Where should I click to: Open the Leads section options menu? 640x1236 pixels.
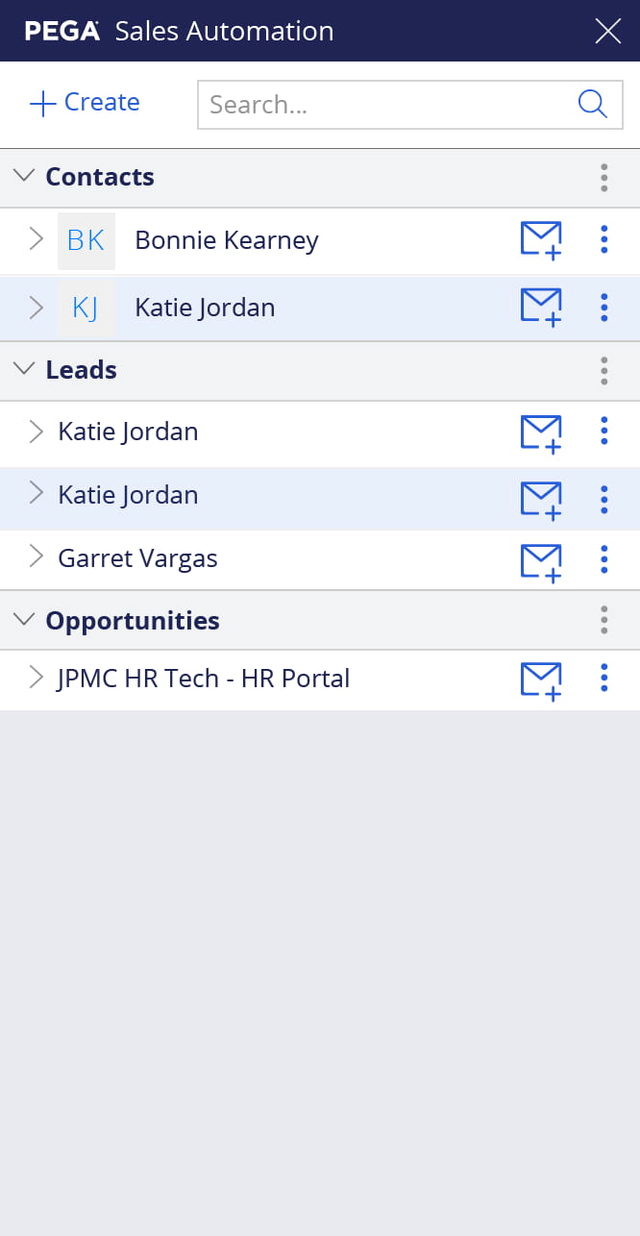604,371
